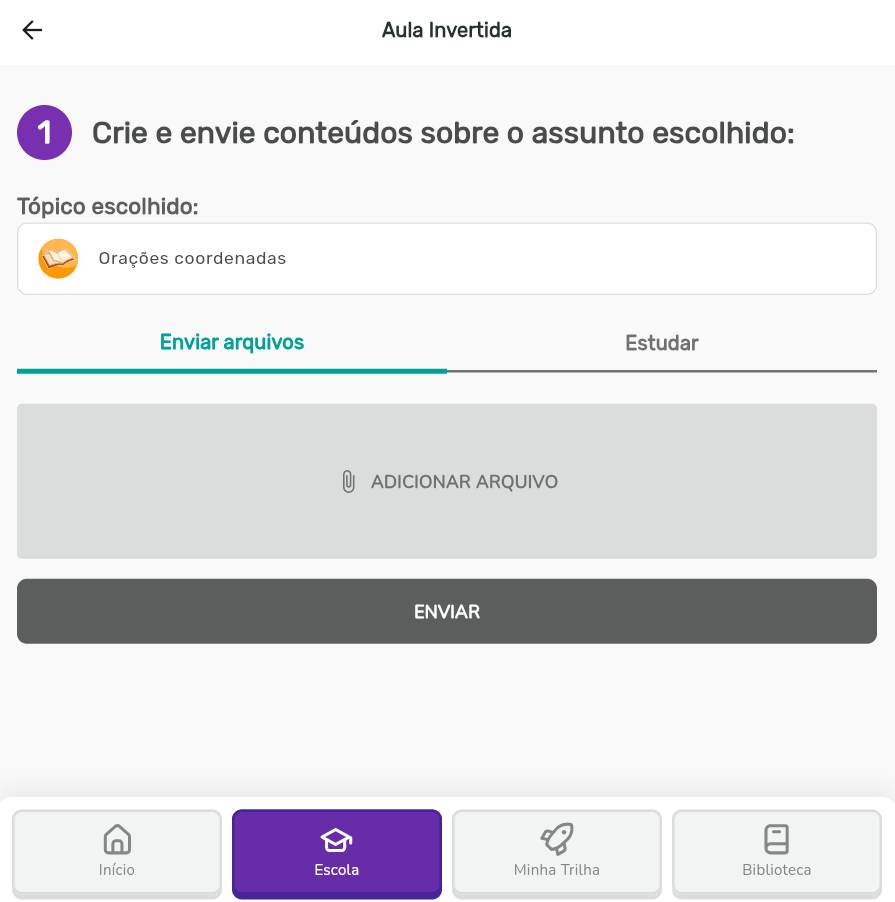
Task: Switch to the Estudar tab
Action: point(661,343)
